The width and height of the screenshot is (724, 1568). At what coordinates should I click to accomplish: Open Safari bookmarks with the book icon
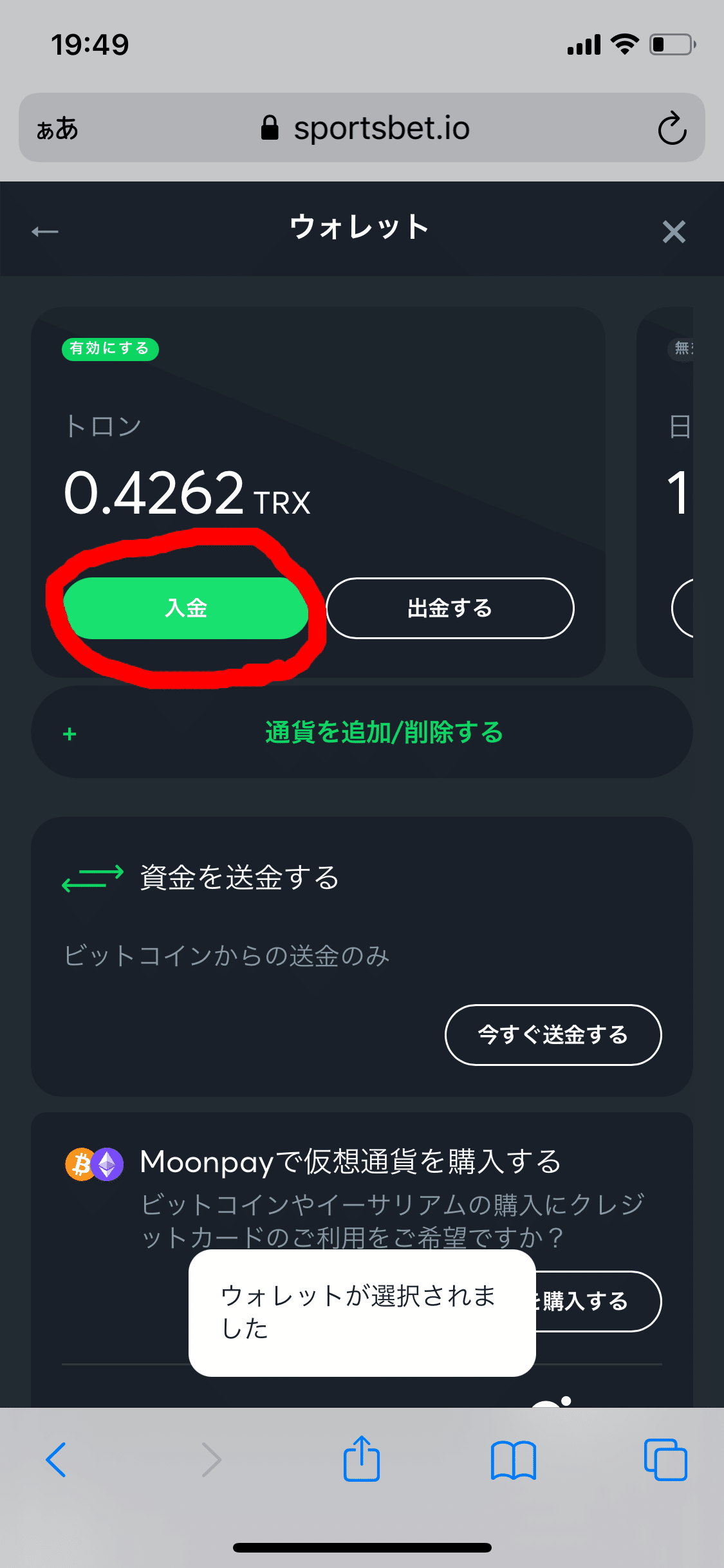coord(514,1459)
